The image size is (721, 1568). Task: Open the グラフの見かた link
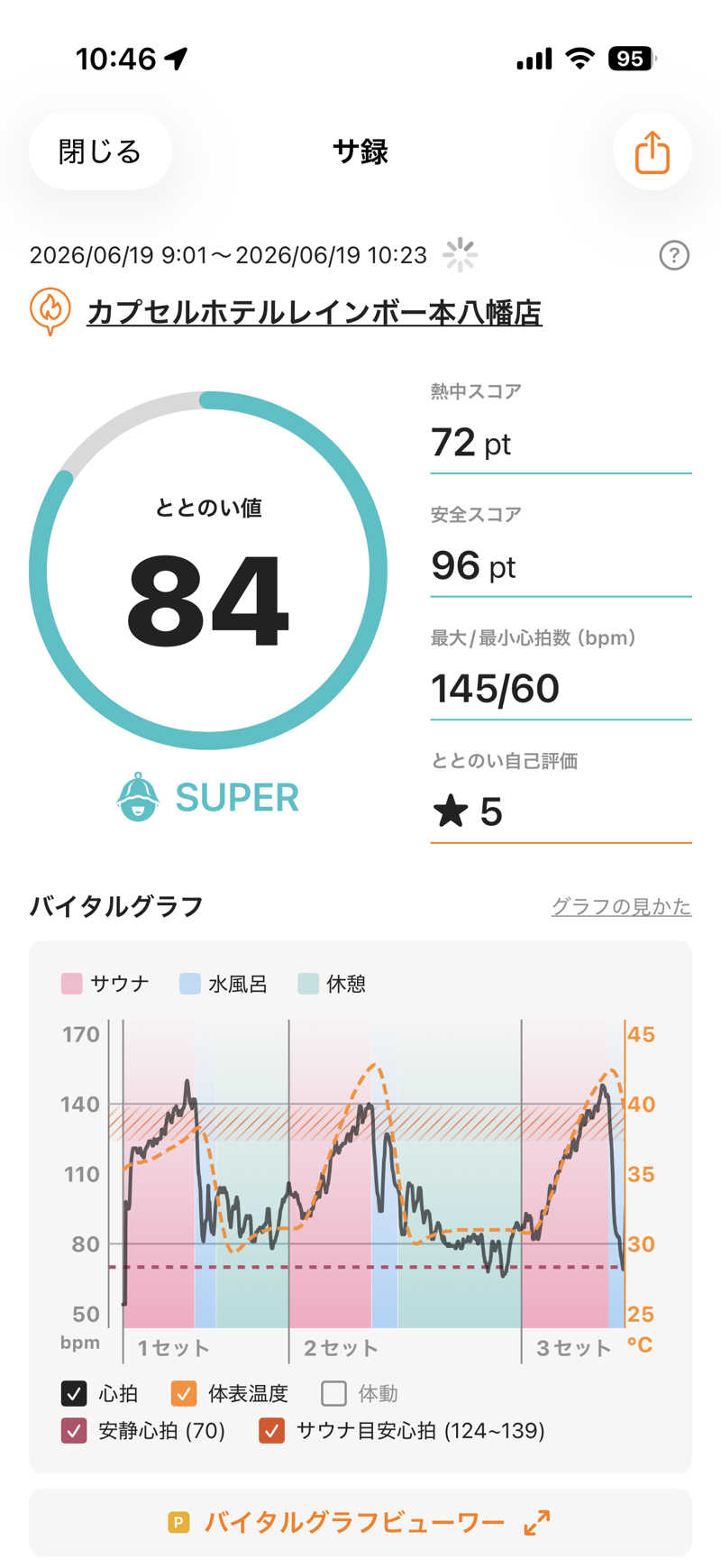point(621,906)
